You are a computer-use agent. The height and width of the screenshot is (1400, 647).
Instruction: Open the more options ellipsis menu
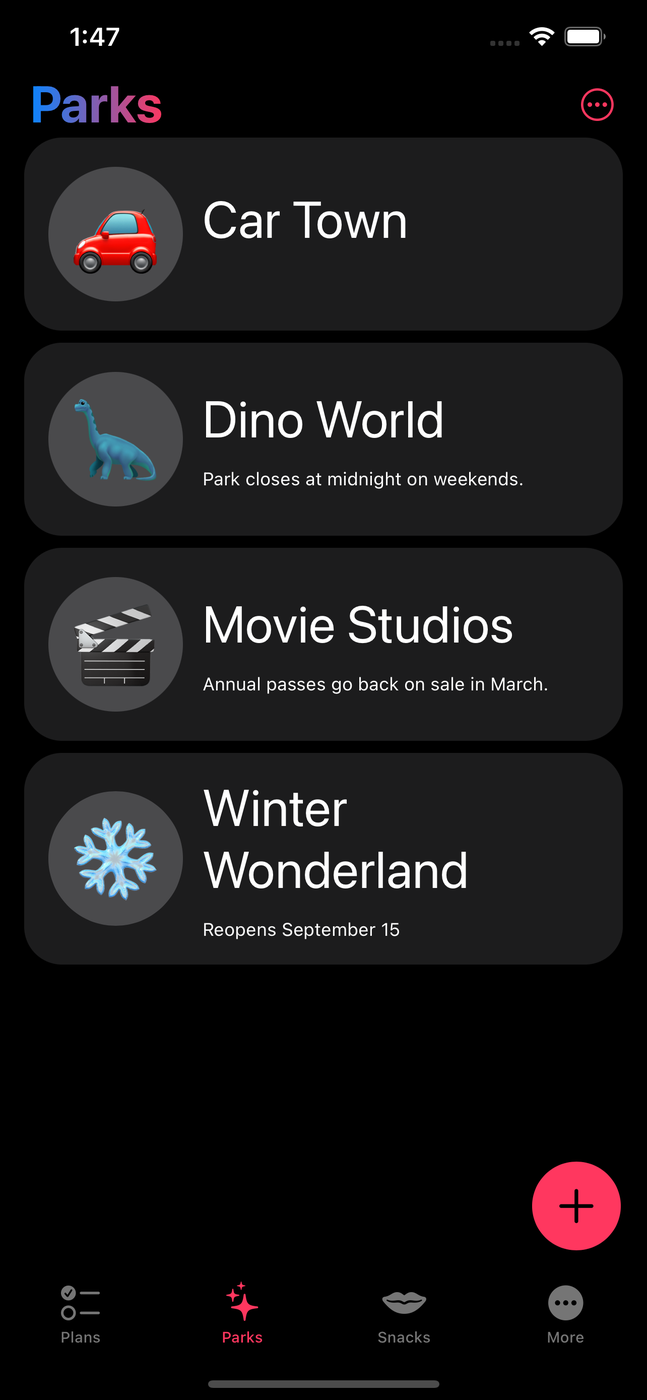pyautogui.click(x=597, y=105)
